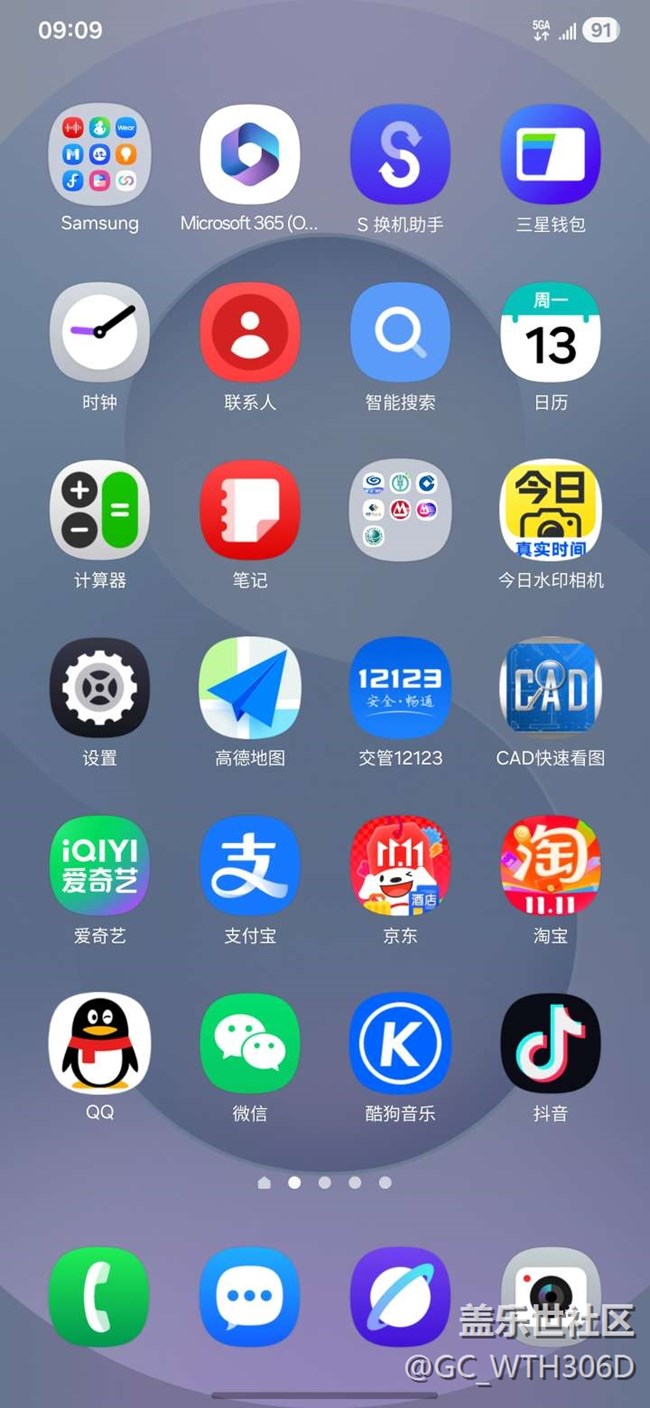This screenshot has height=1408, width=650.
Task: Open the Samsung apps folder
Action: click(100, 154)
